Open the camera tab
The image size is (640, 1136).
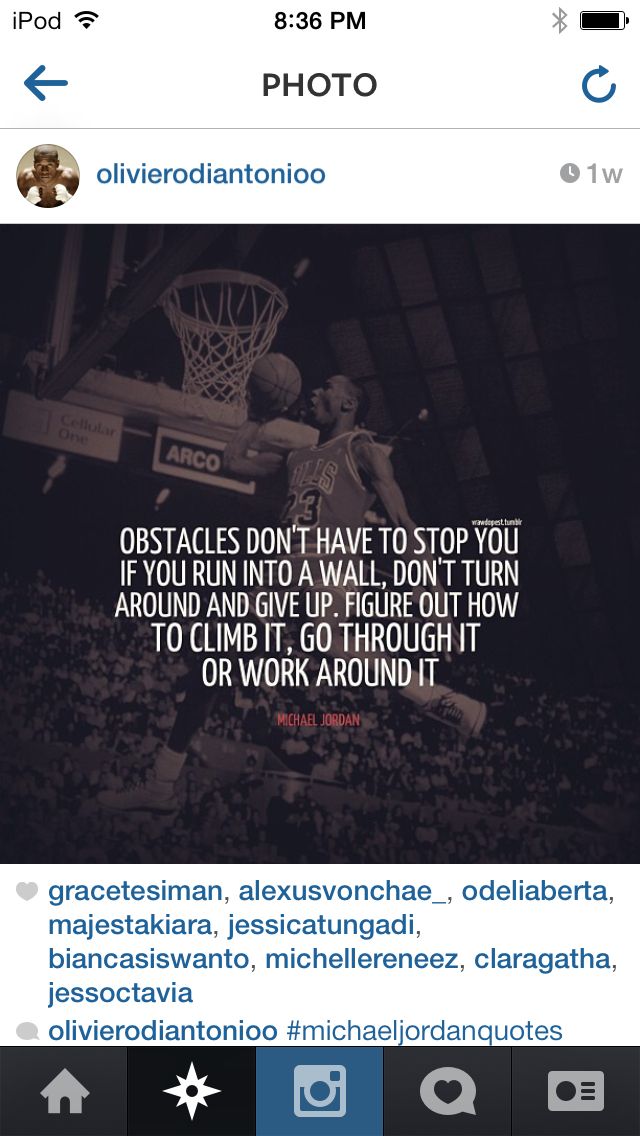320,1091
